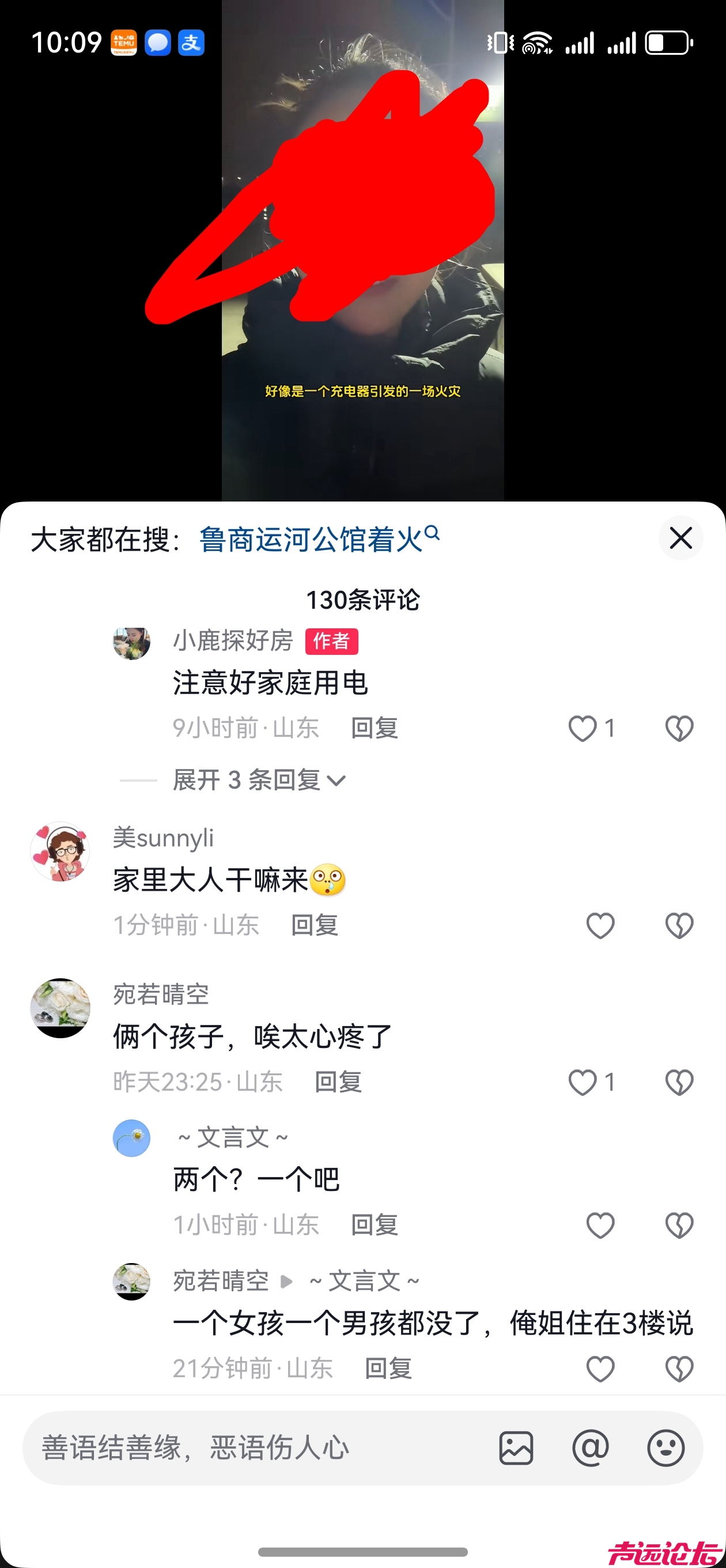Mention someone with the @ icon
This screenshot has height=1568, width=726.
tap(590, 1448)
